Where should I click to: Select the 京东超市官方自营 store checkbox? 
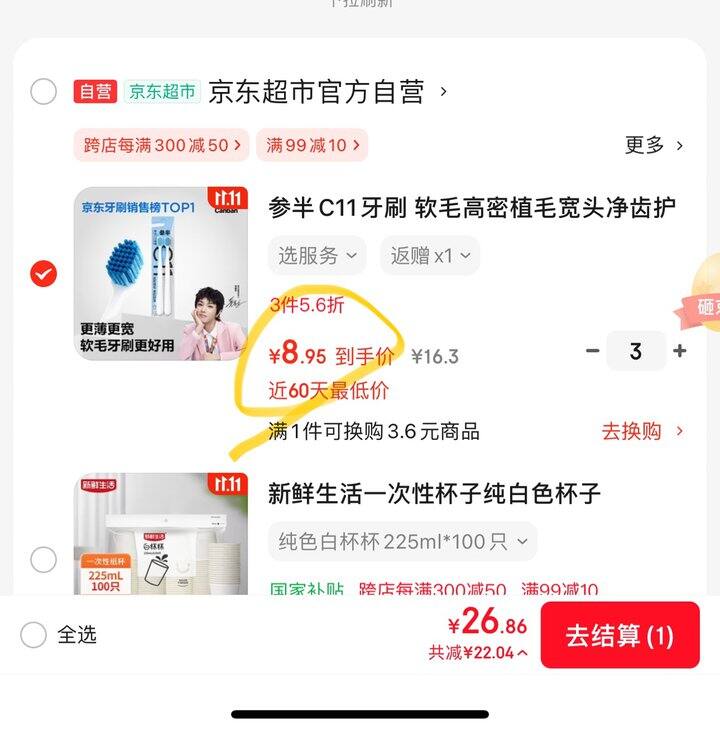tap(43, 92)
